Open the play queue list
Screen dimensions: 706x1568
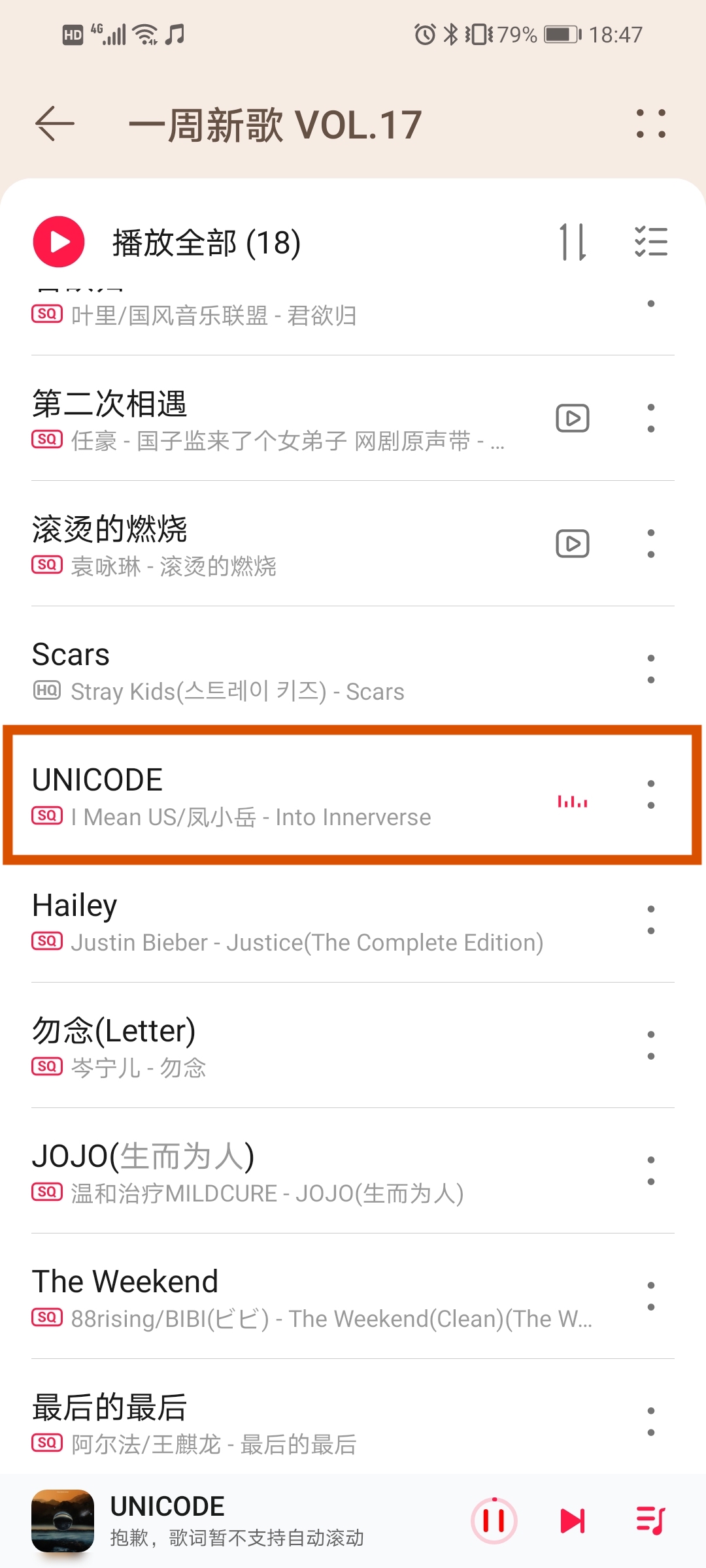[650, 1521]
